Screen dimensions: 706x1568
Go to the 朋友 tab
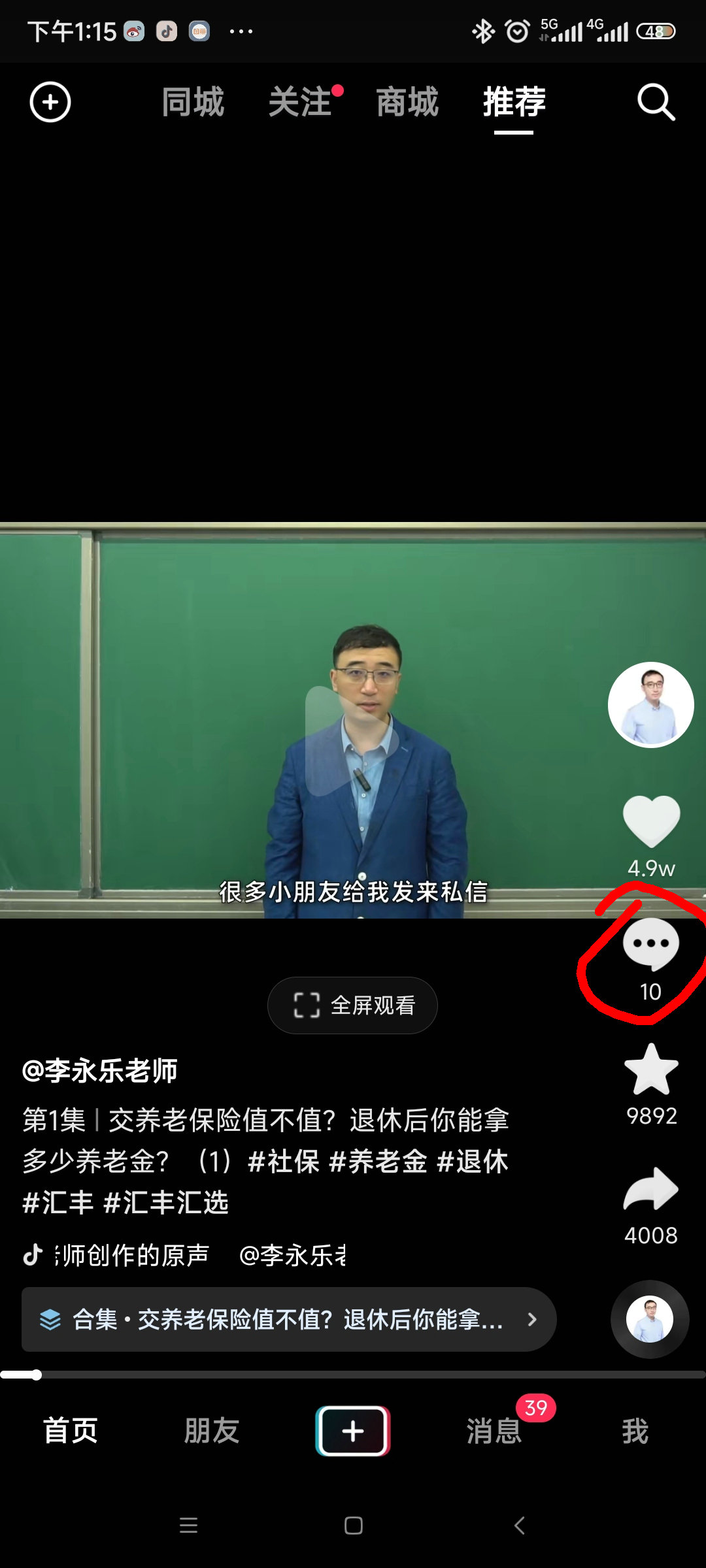[212, 1431]
